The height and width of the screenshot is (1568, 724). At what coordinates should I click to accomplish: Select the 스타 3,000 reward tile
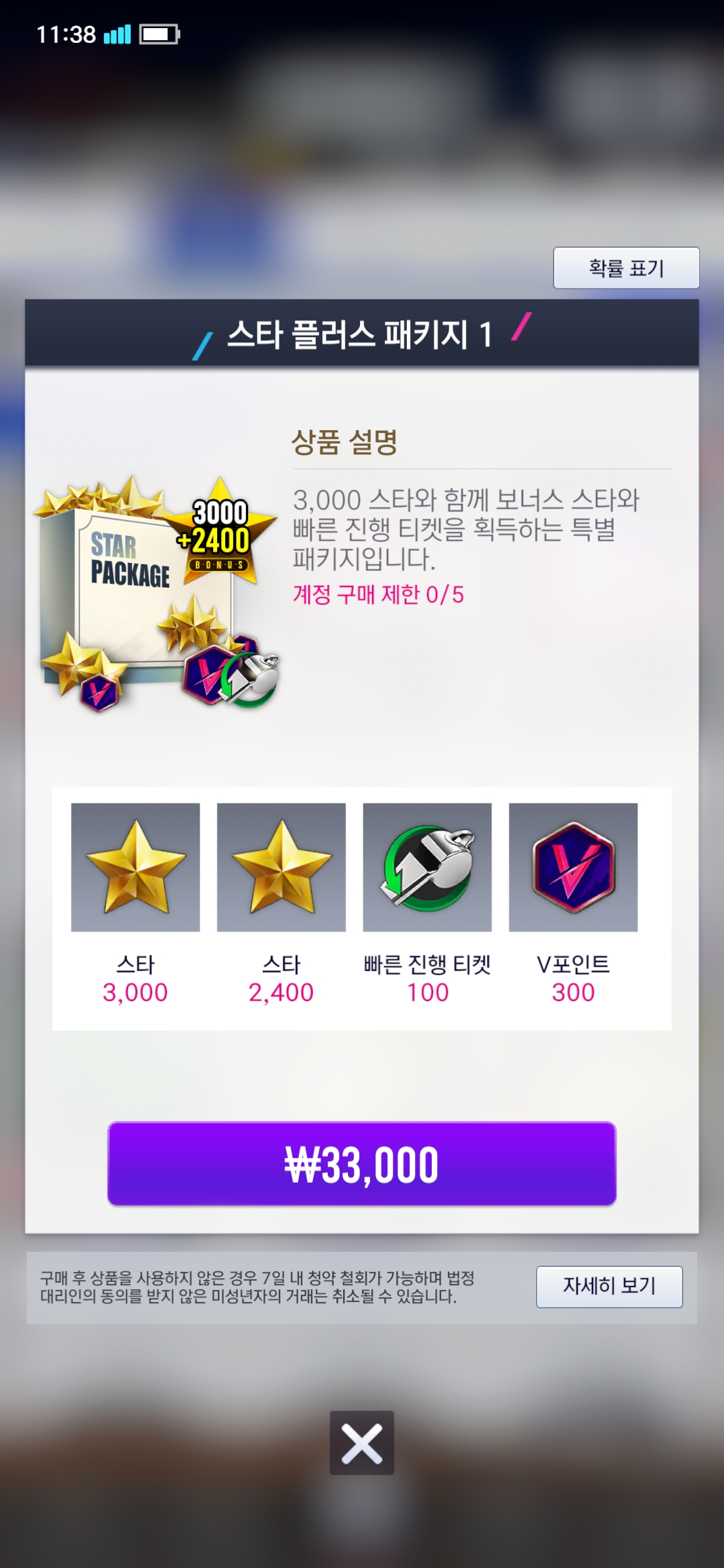click(135, 867)
